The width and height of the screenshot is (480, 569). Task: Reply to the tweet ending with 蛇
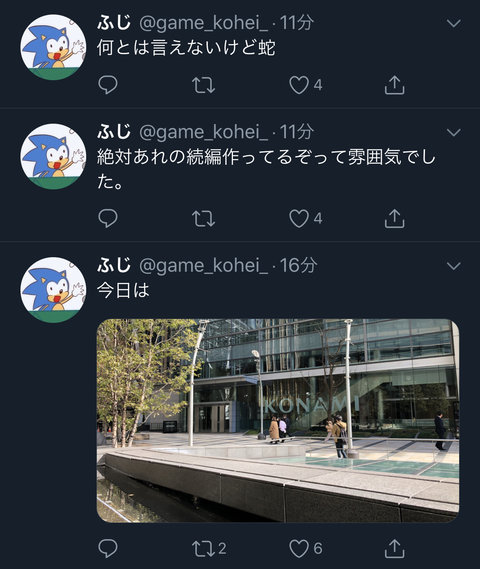point(108,85)
